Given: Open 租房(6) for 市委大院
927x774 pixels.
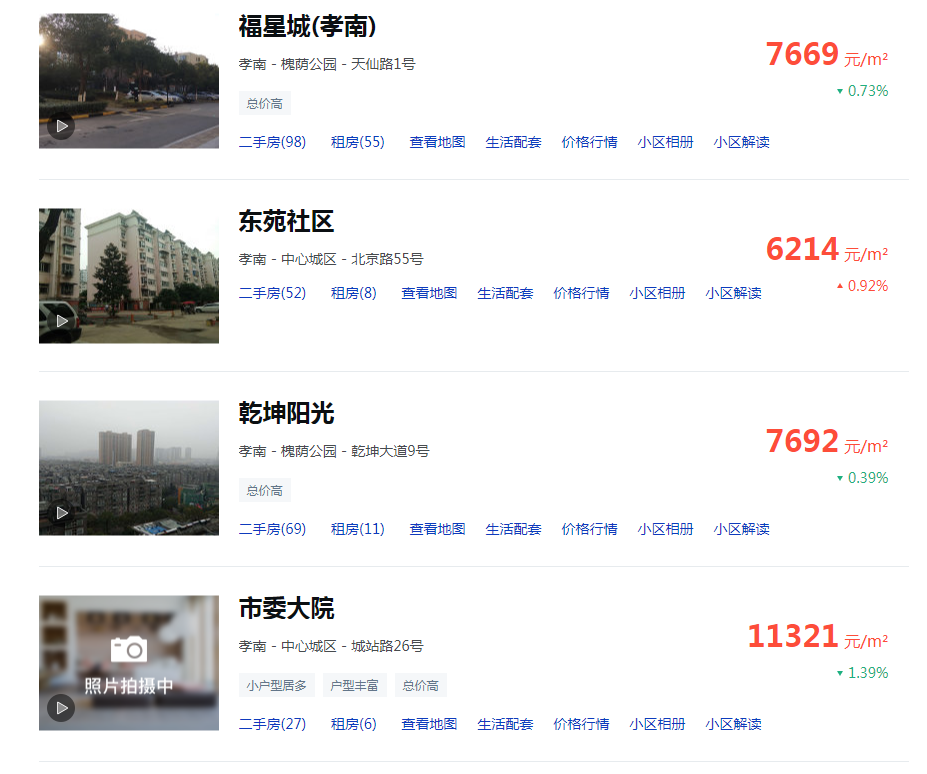Looking at the screenshot, I should (353, 724).
